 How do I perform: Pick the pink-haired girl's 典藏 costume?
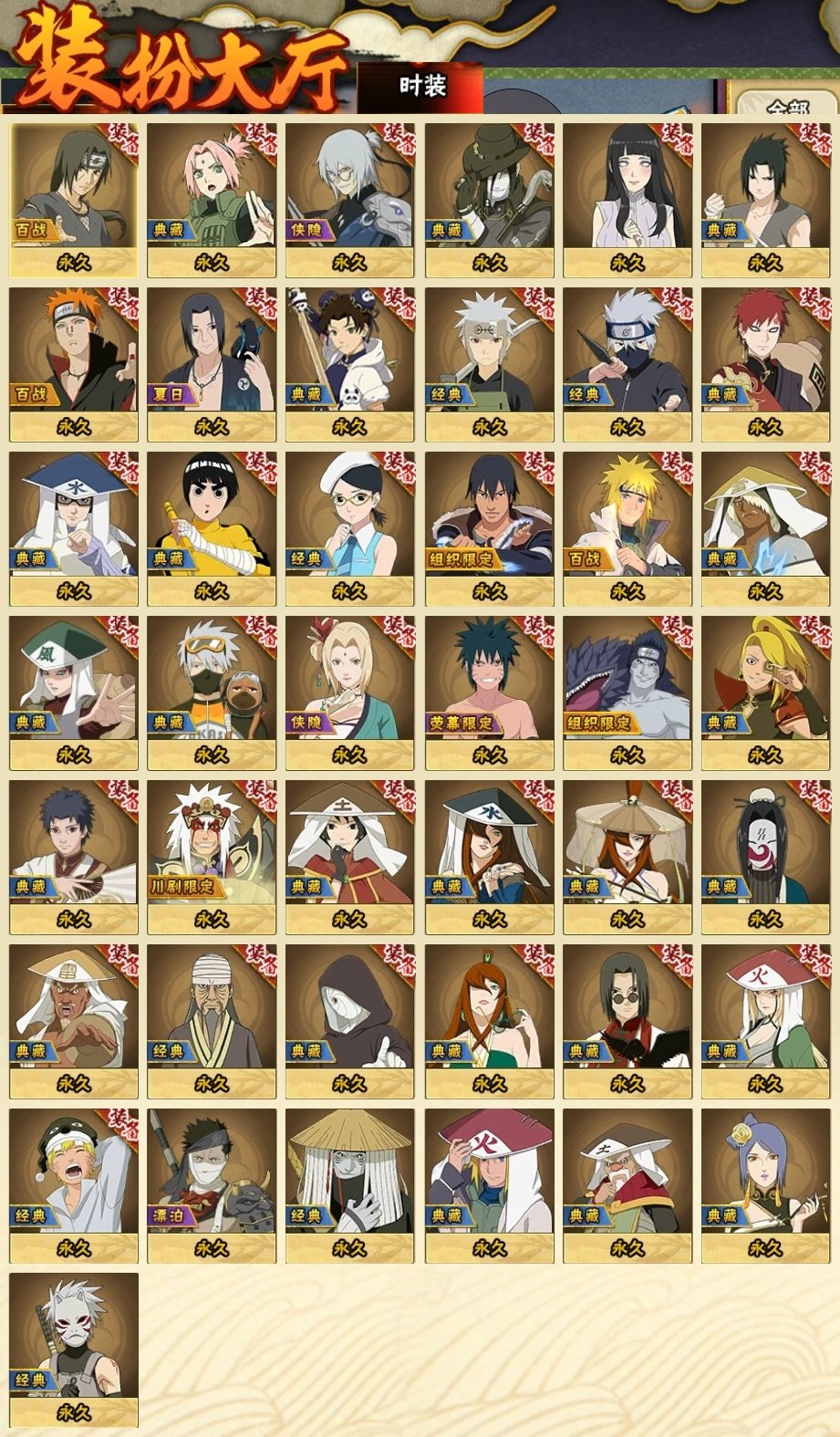click(212, 199)
